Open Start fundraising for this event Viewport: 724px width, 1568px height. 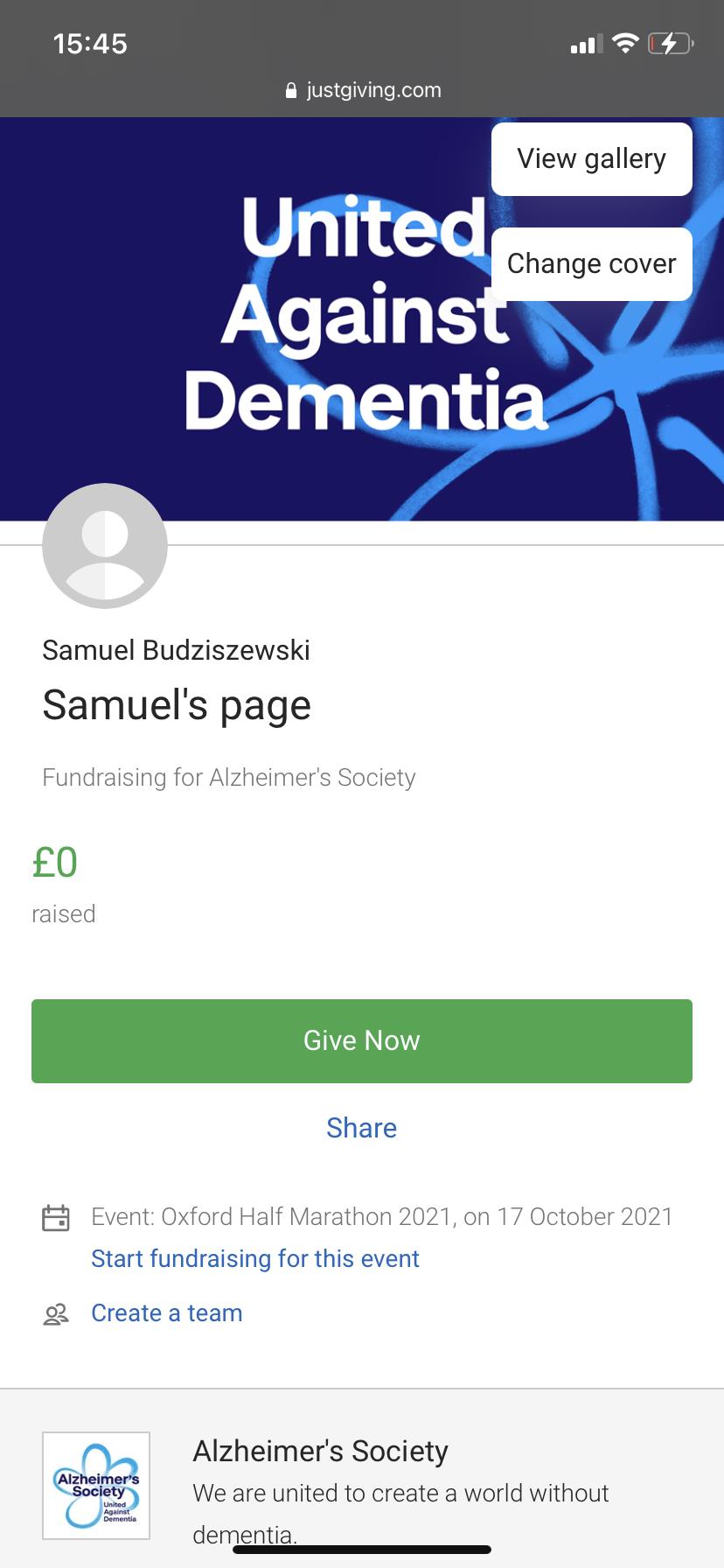point(255,1258)
